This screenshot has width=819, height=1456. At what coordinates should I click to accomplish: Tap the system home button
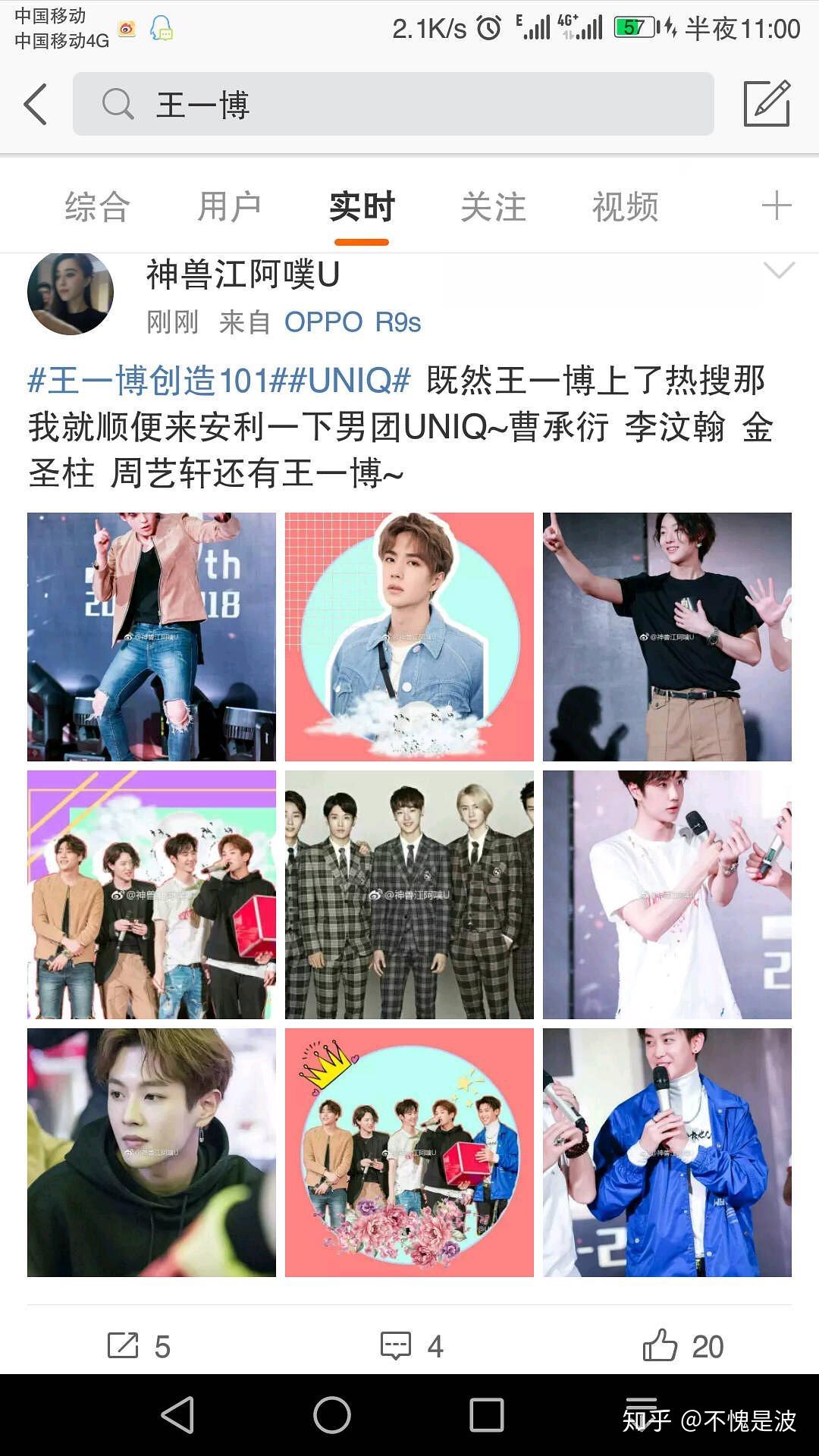coord(332,1415)
